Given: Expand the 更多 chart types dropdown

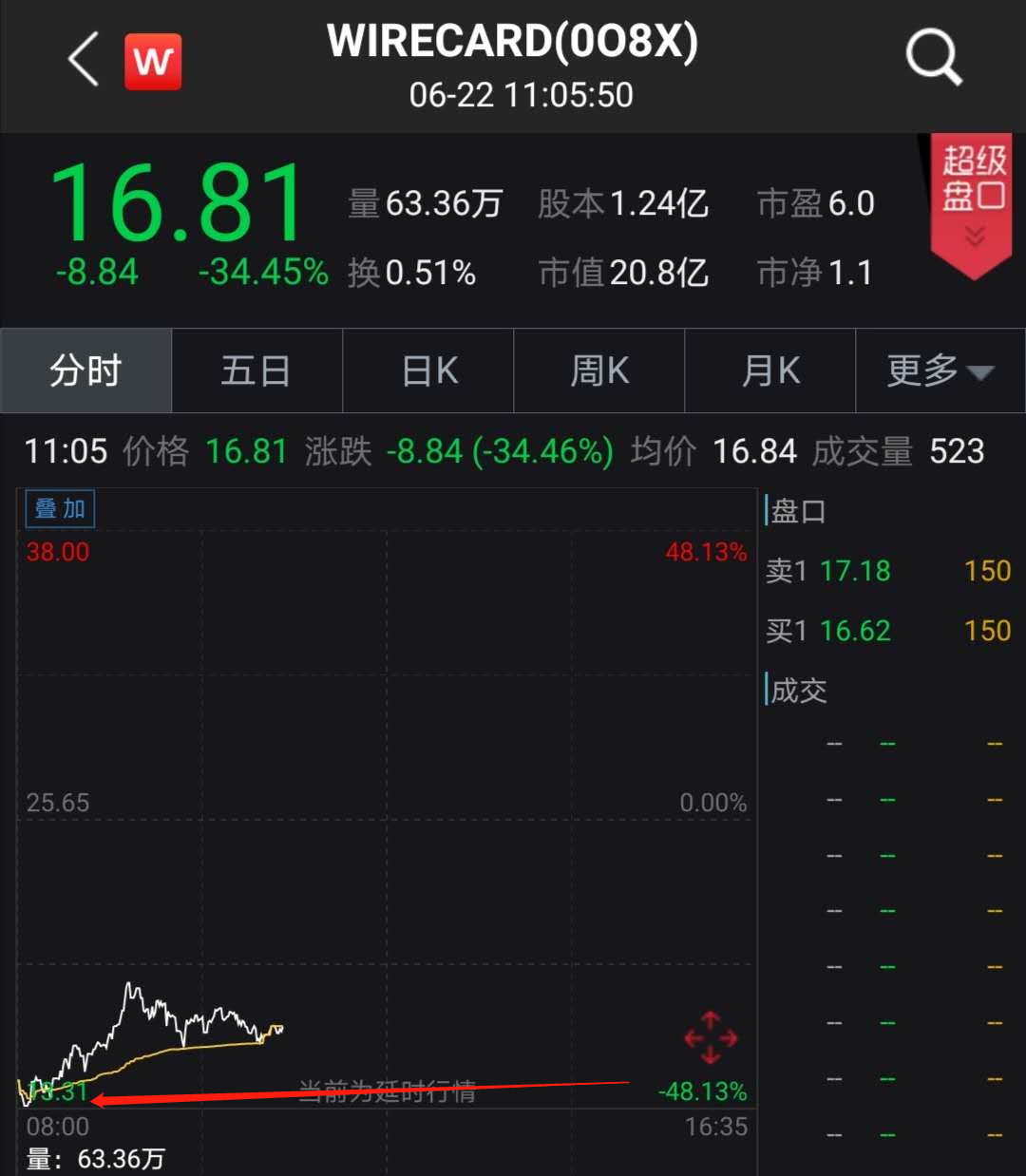Looking at the screenshot, I should click(x=936, y=370).
